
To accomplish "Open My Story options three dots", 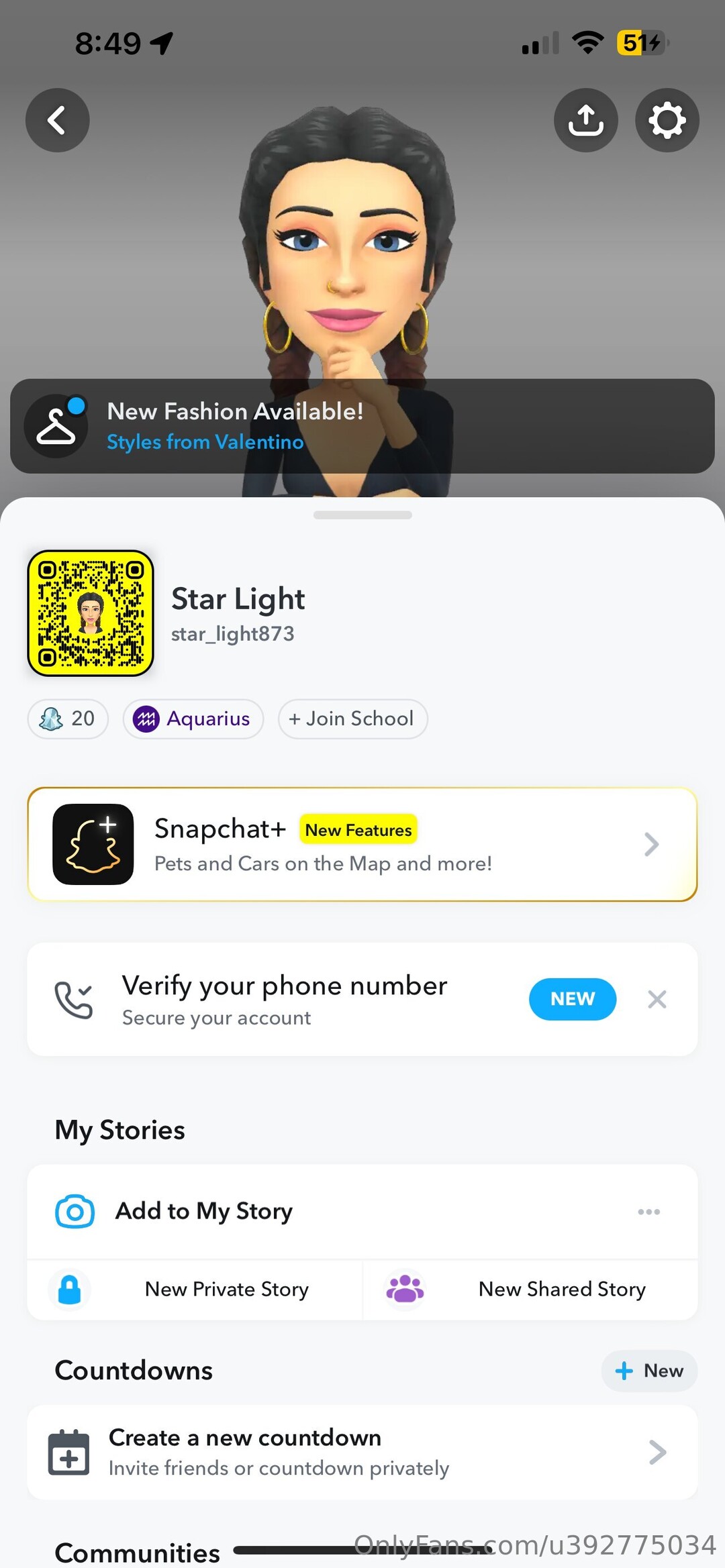I will [648, 1211].
